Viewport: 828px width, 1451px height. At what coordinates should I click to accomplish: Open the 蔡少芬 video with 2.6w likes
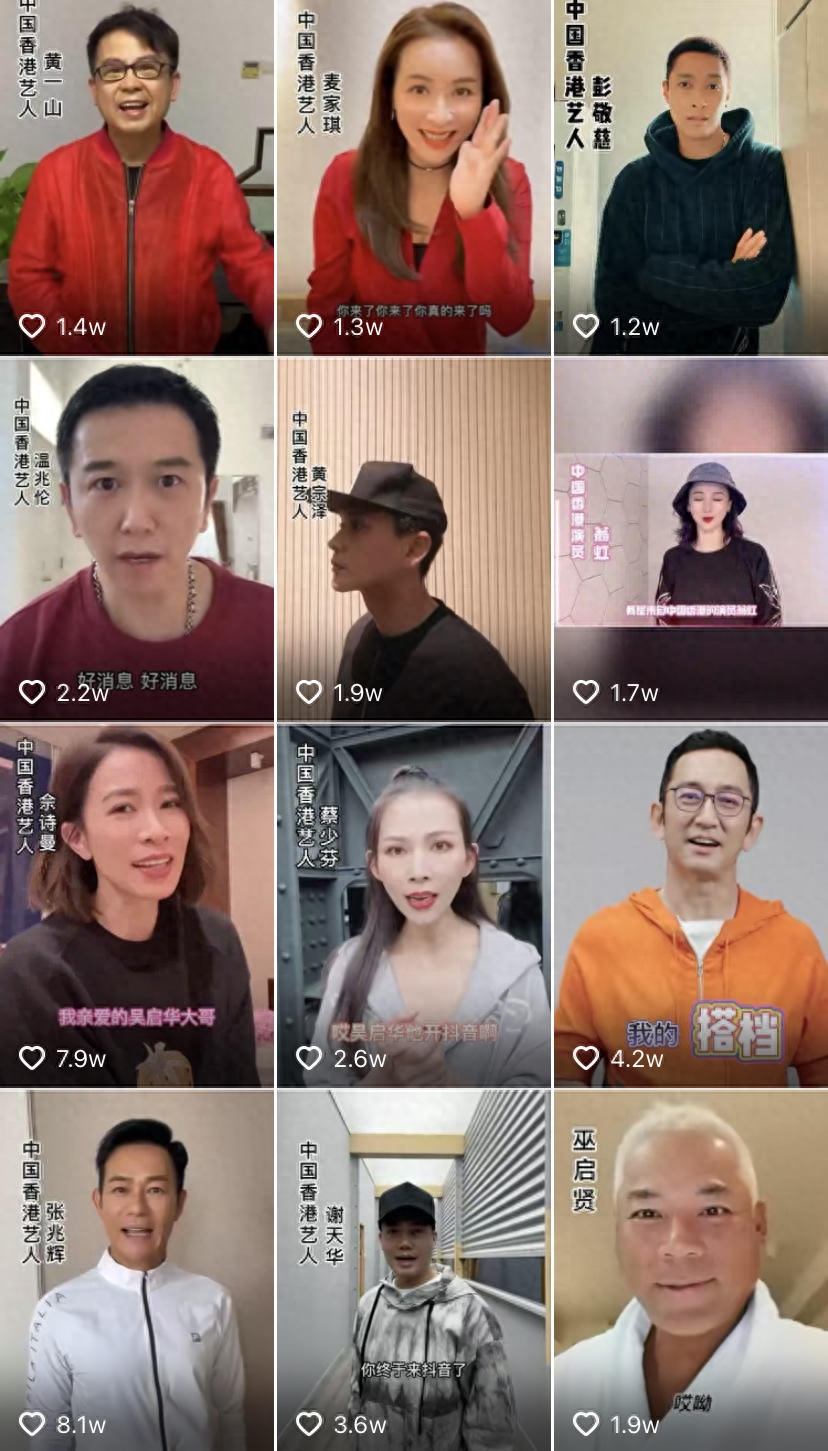tap(413, 905)
